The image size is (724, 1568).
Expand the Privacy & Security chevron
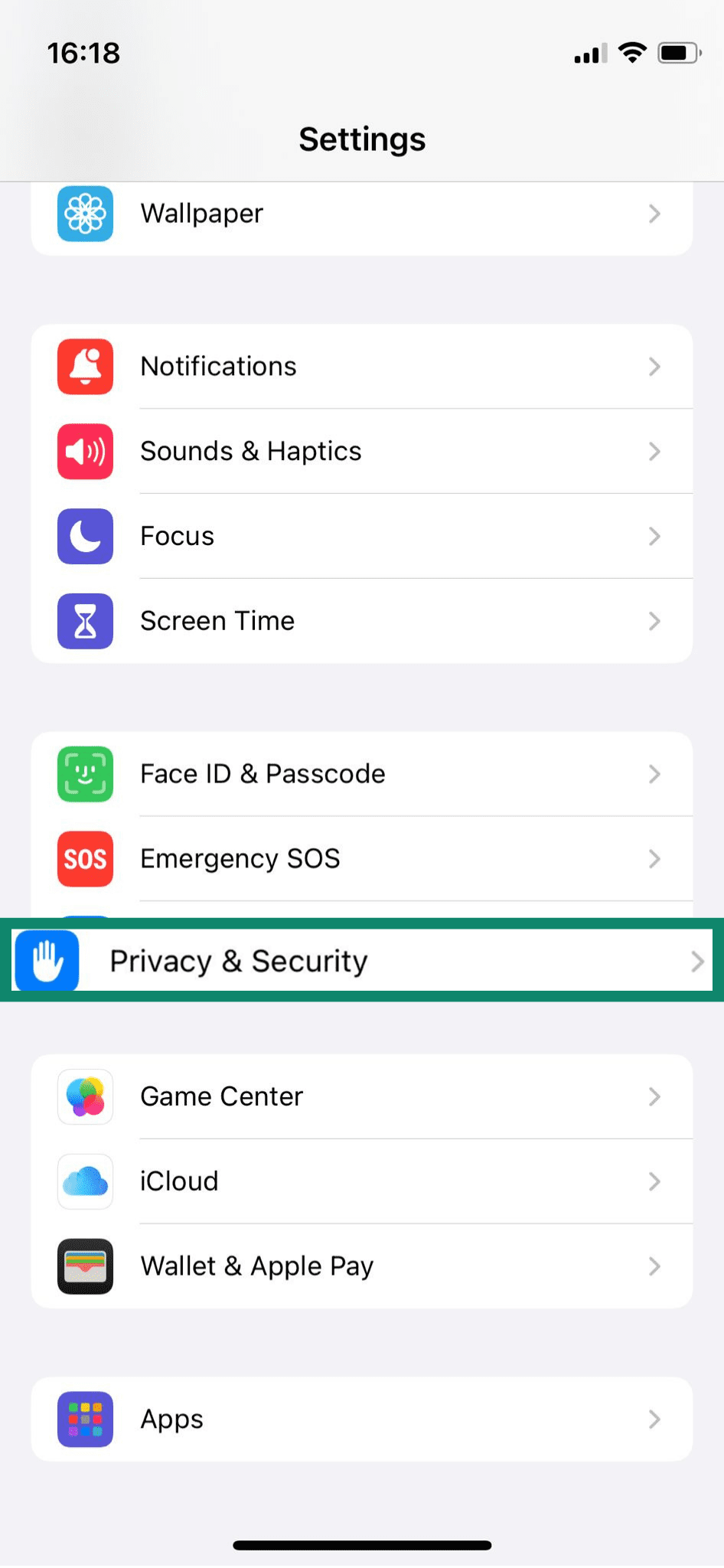tap(697, 961)
